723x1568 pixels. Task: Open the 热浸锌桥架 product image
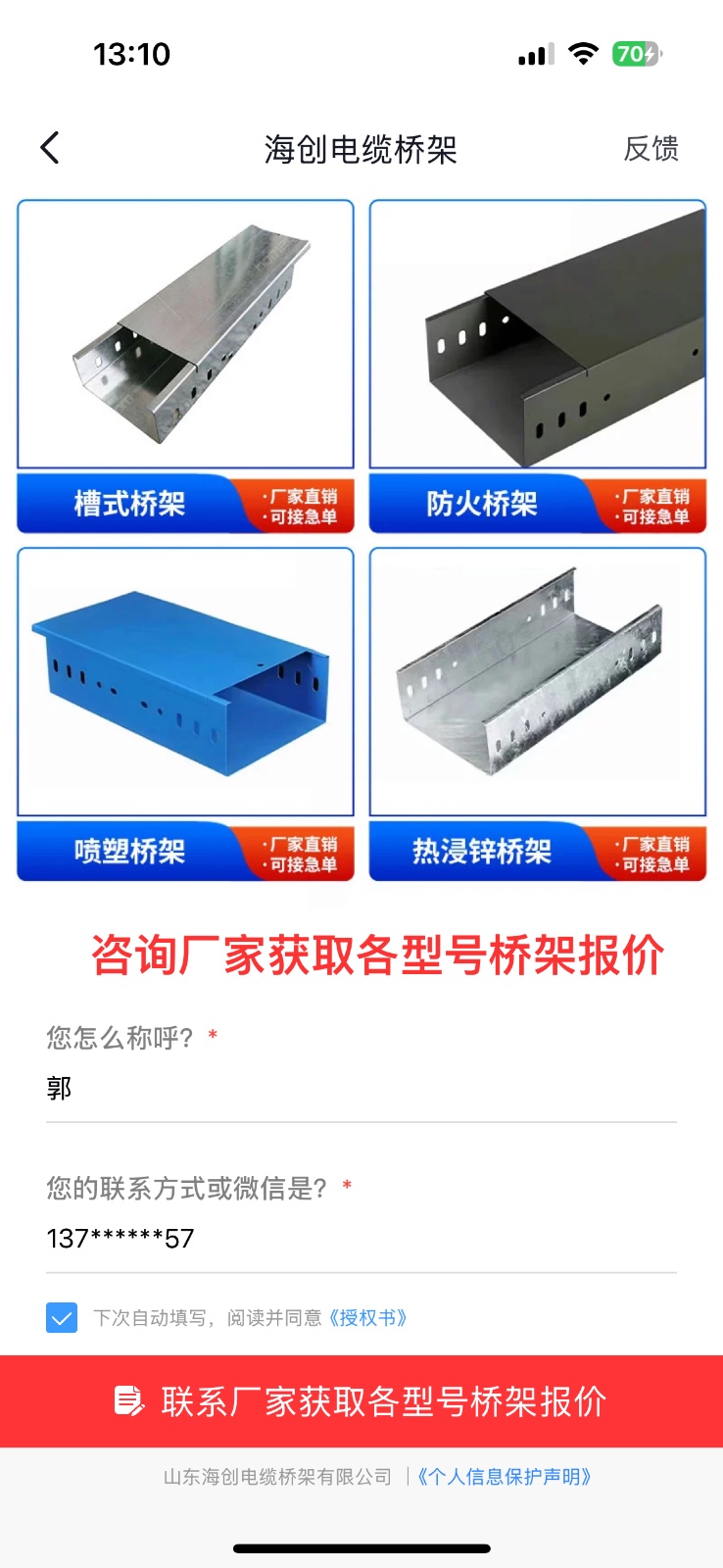537,684
